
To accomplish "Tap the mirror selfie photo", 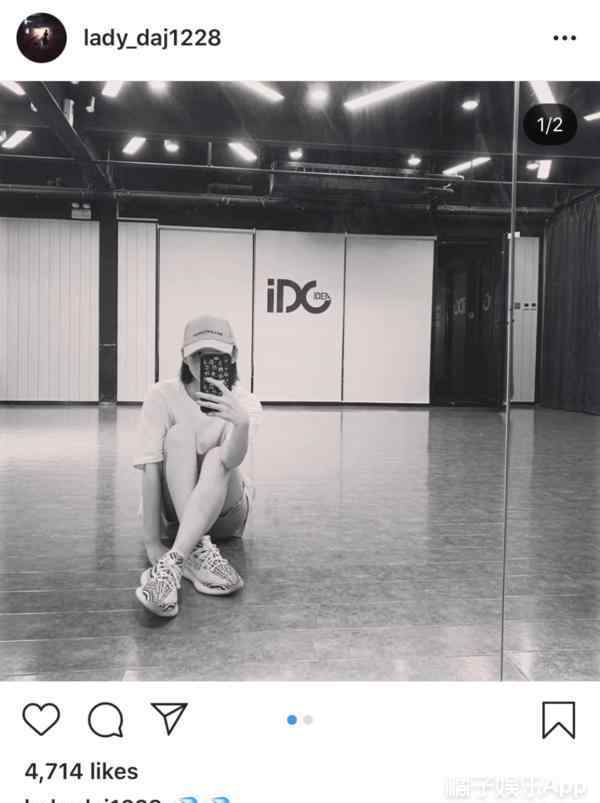I will pyautogui.click(x=300, y=380).
